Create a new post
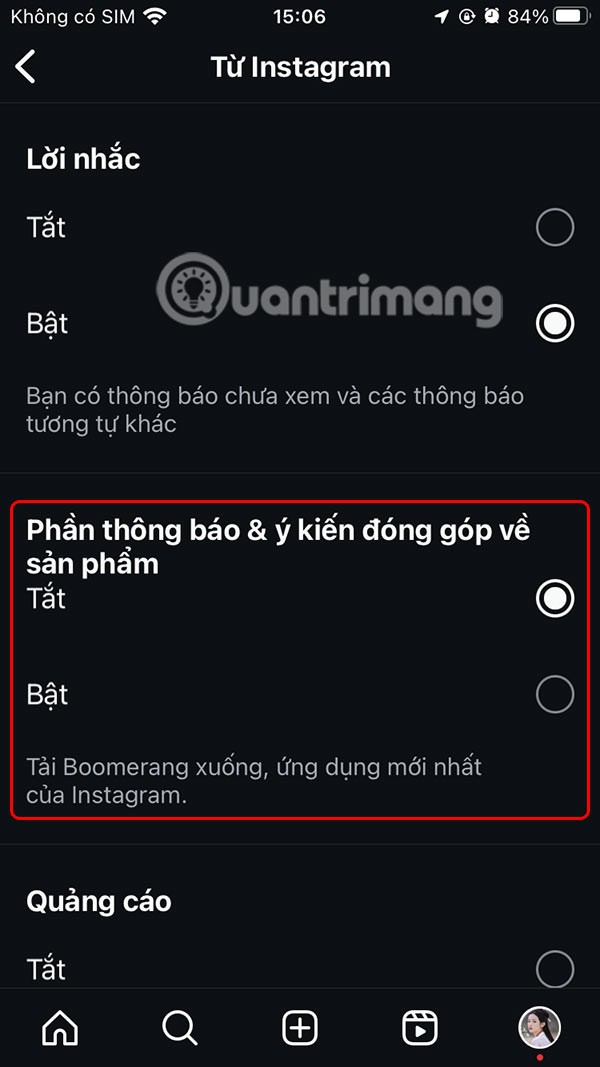This screenshot has width=600, height=1067. (300, 1027)
